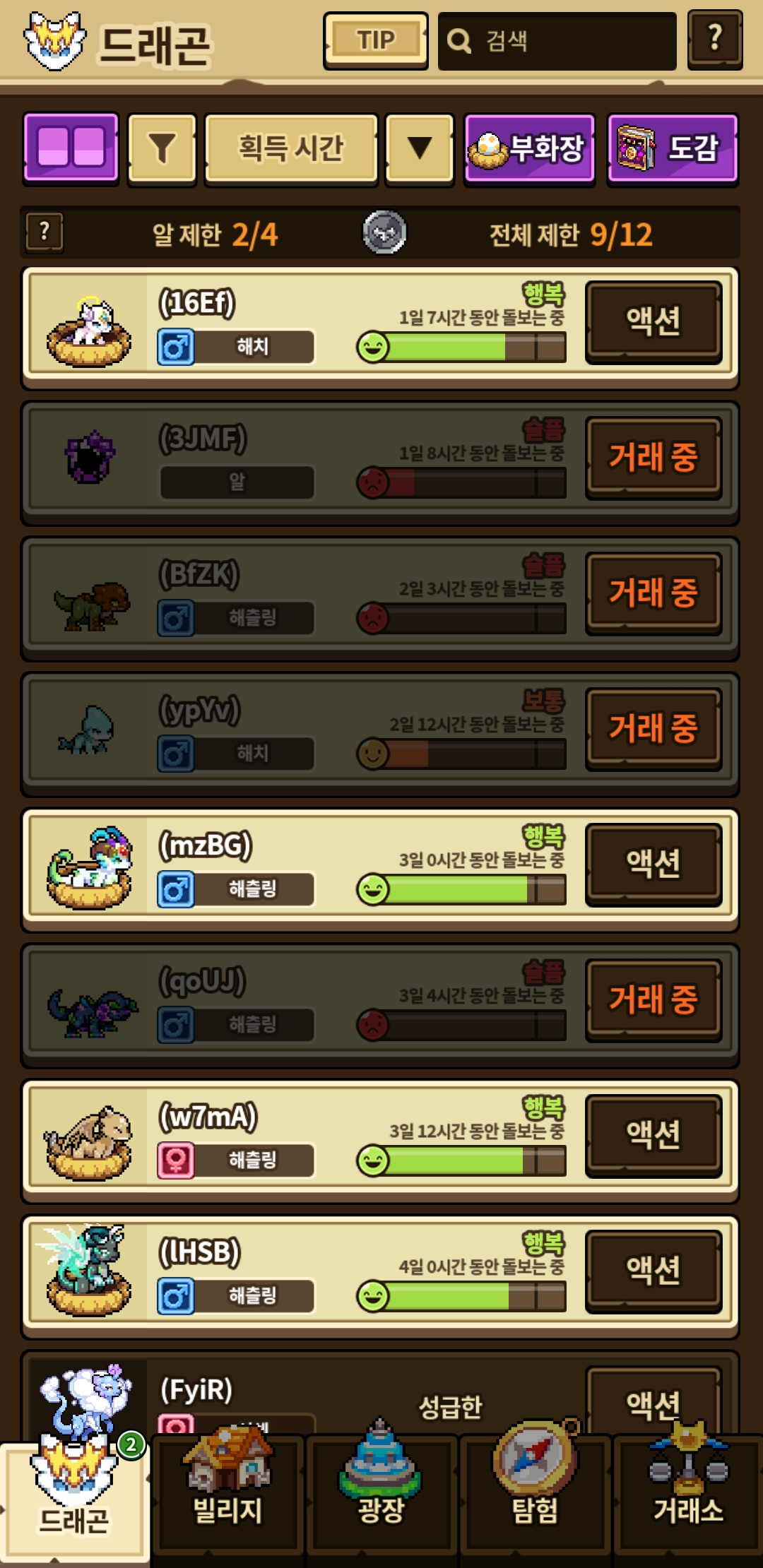This screenshot has width=763, height=1568.
Task: Tap 거래 중 for egg 3JMF
Action: pos(653,458)
